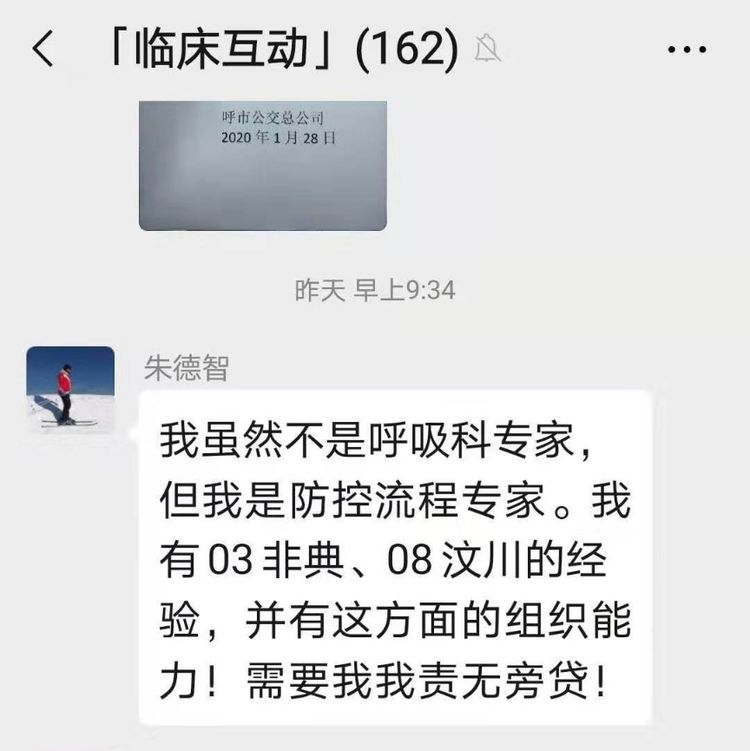Open the shared 呼市公交总公司 notice image
This screenshot has height=751, width=750.
click(x=262, y=165)
